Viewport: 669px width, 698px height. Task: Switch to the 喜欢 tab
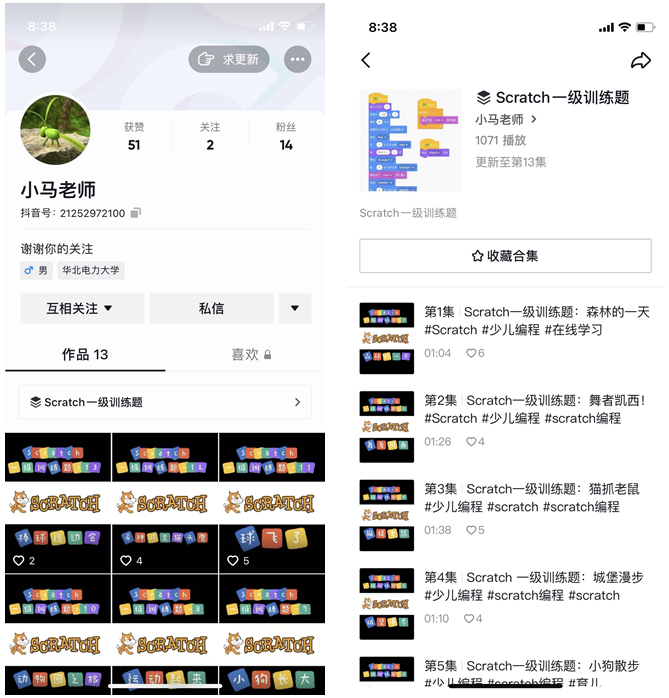coord(250,354)
